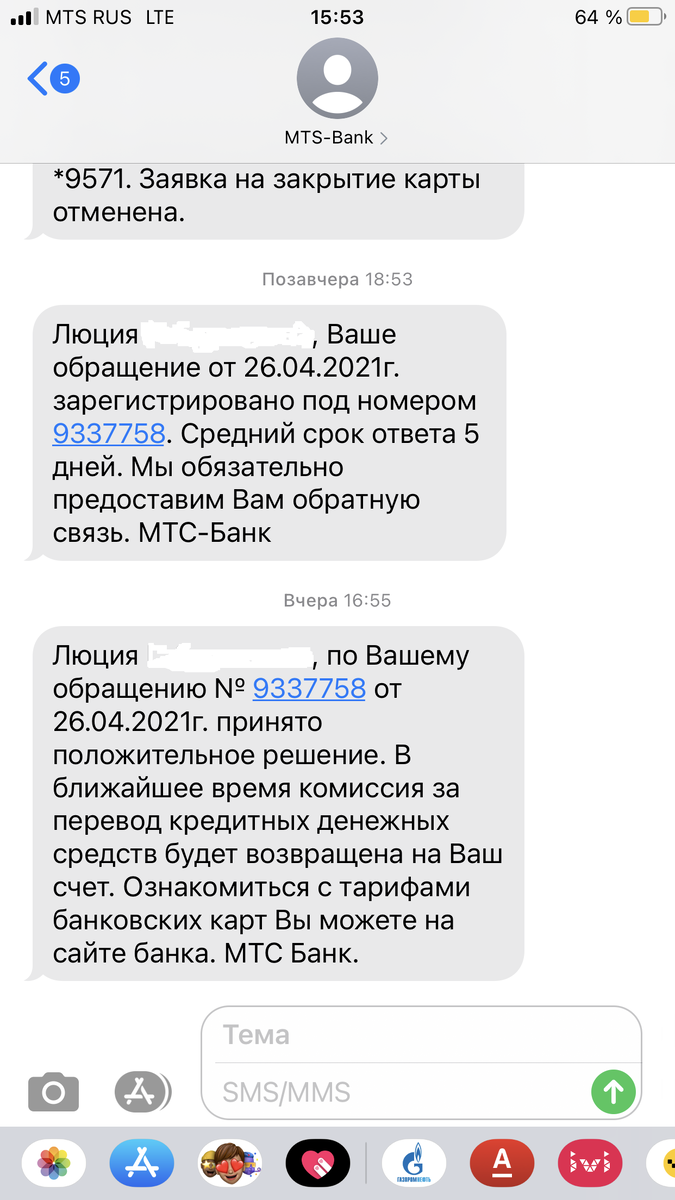Go back to the messages list
This screenshot has height=1200, width=675.
[x=53, y=78]
